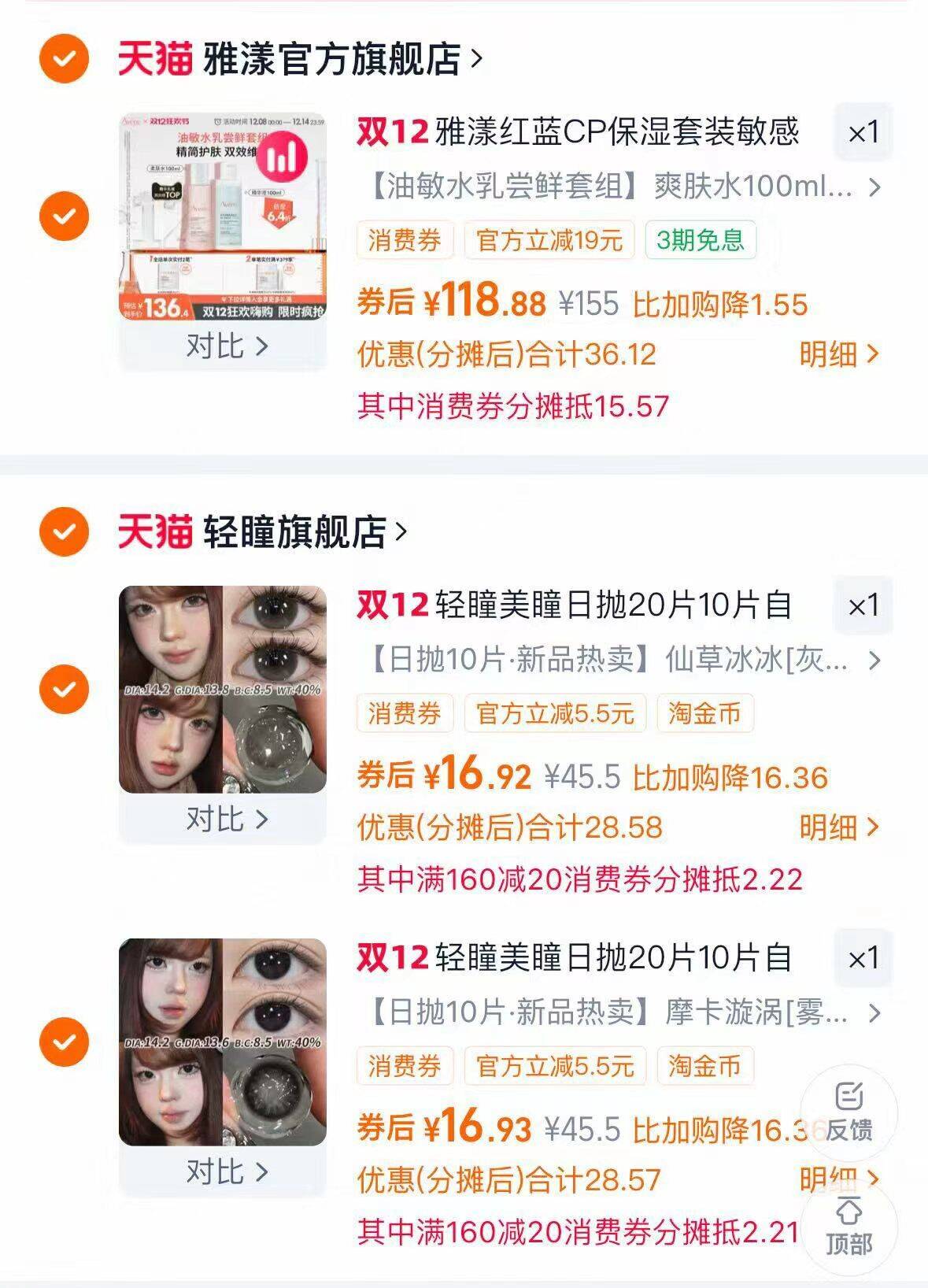Deselect the 摩卡漩涡 contact lens item

[64, 1042]
